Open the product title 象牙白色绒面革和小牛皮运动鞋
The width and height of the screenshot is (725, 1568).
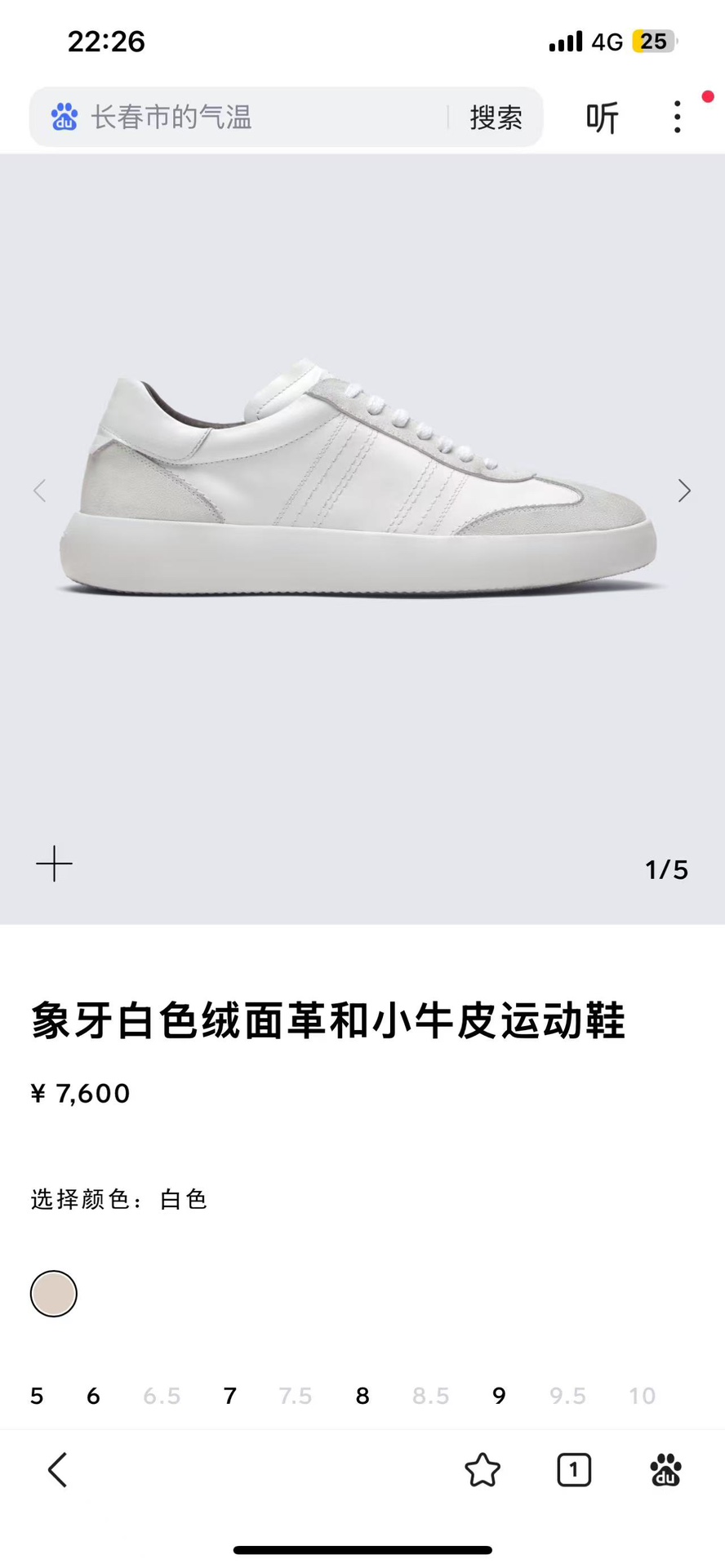click(x=328, y=1019)
